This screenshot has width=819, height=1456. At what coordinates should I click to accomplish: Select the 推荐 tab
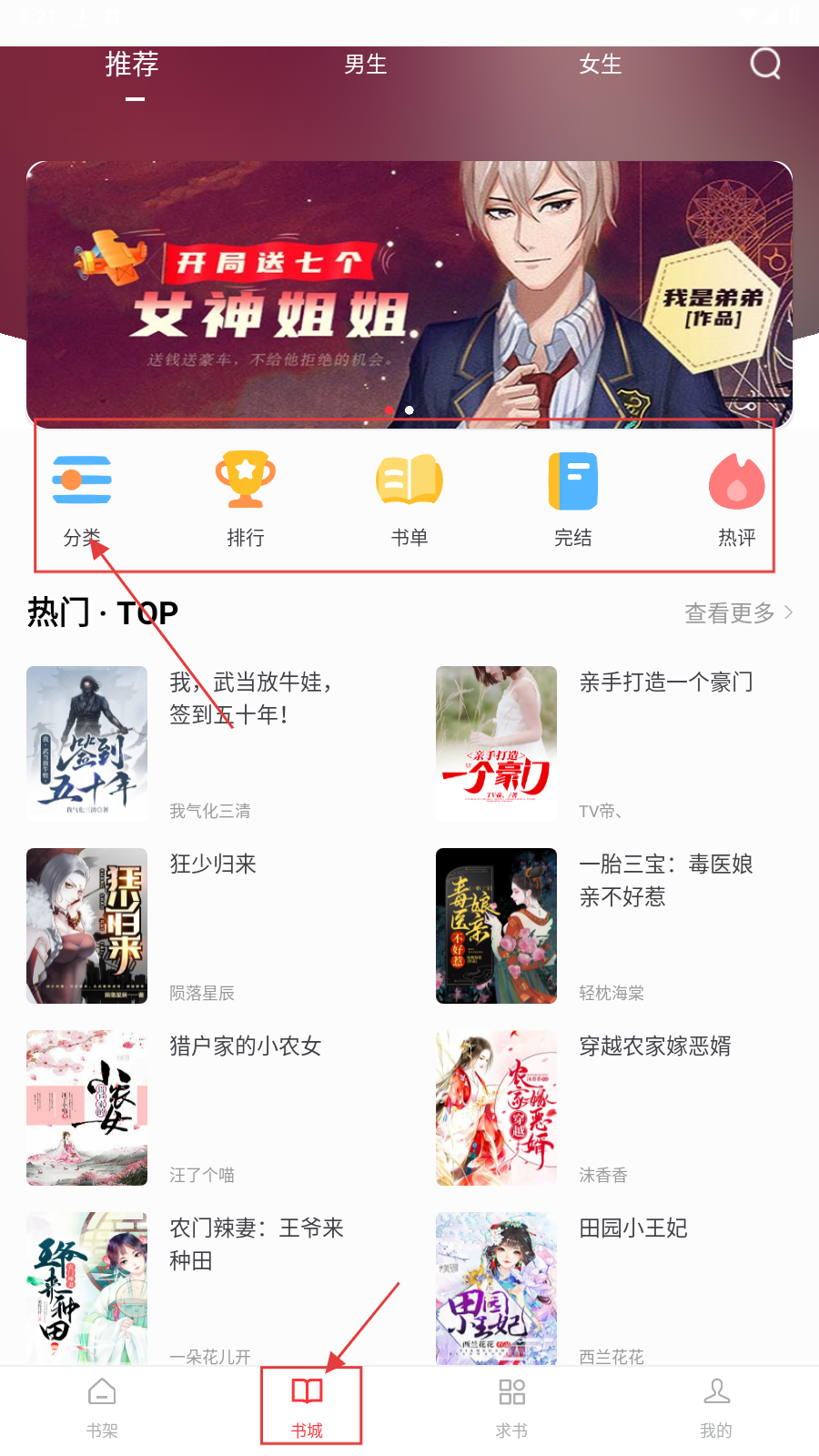[x=132, y=65]
